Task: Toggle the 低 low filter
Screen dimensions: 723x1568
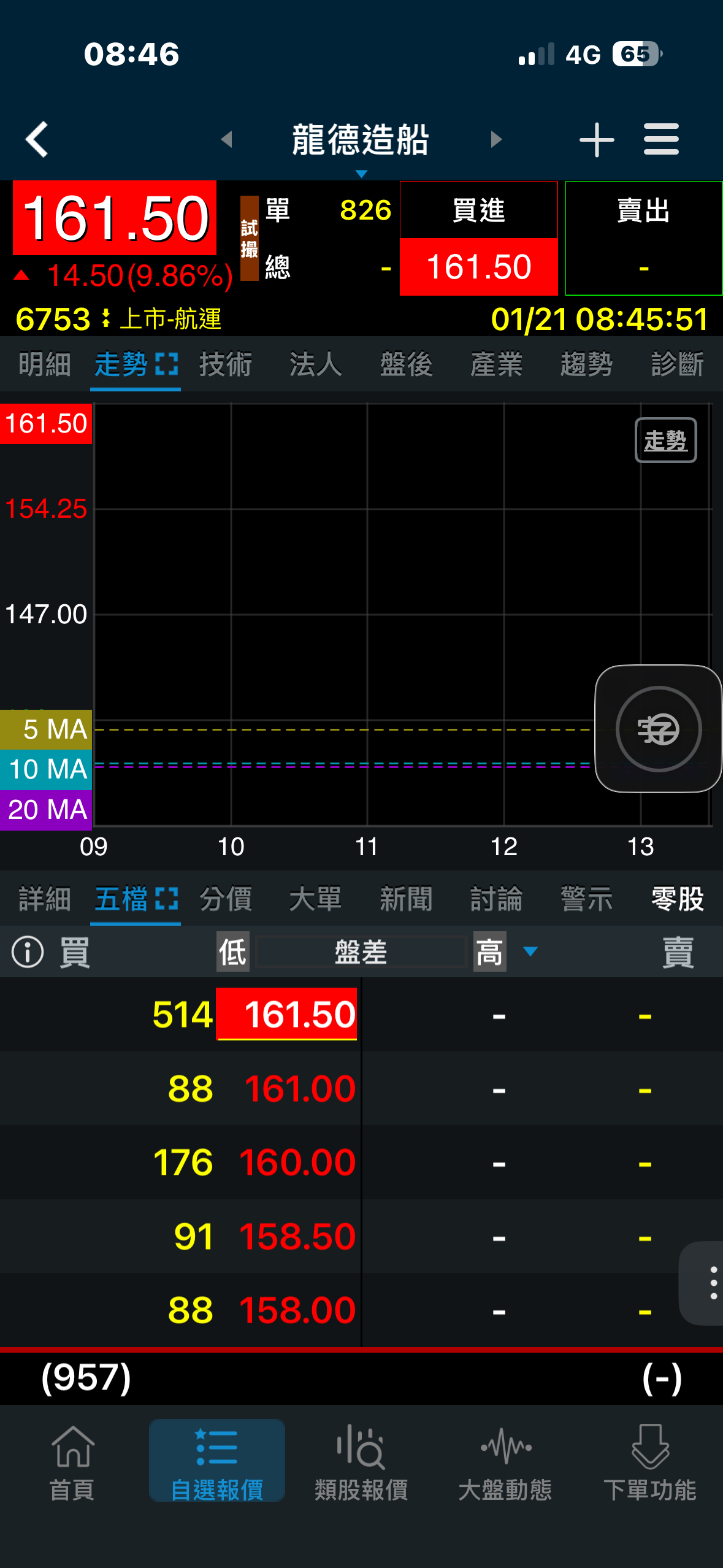Action: pyautogui.click(x=233, y=951)
